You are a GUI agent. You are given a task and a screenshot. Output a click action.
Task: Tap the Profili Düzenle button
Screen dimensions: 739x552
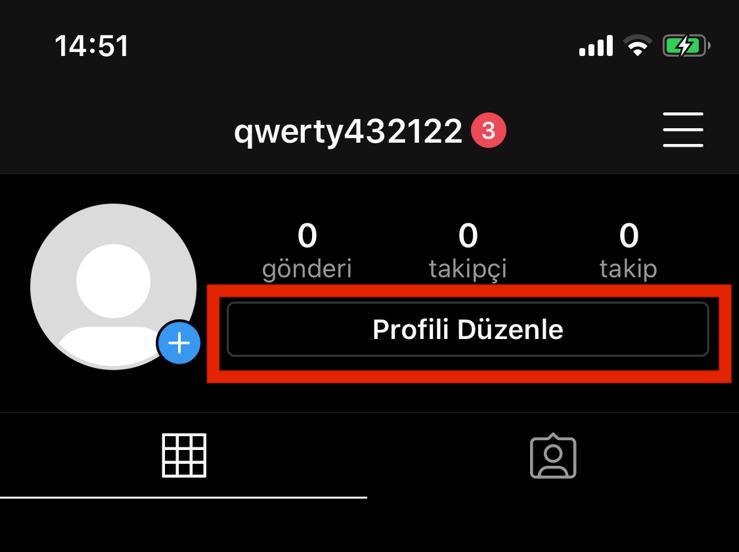467,330
